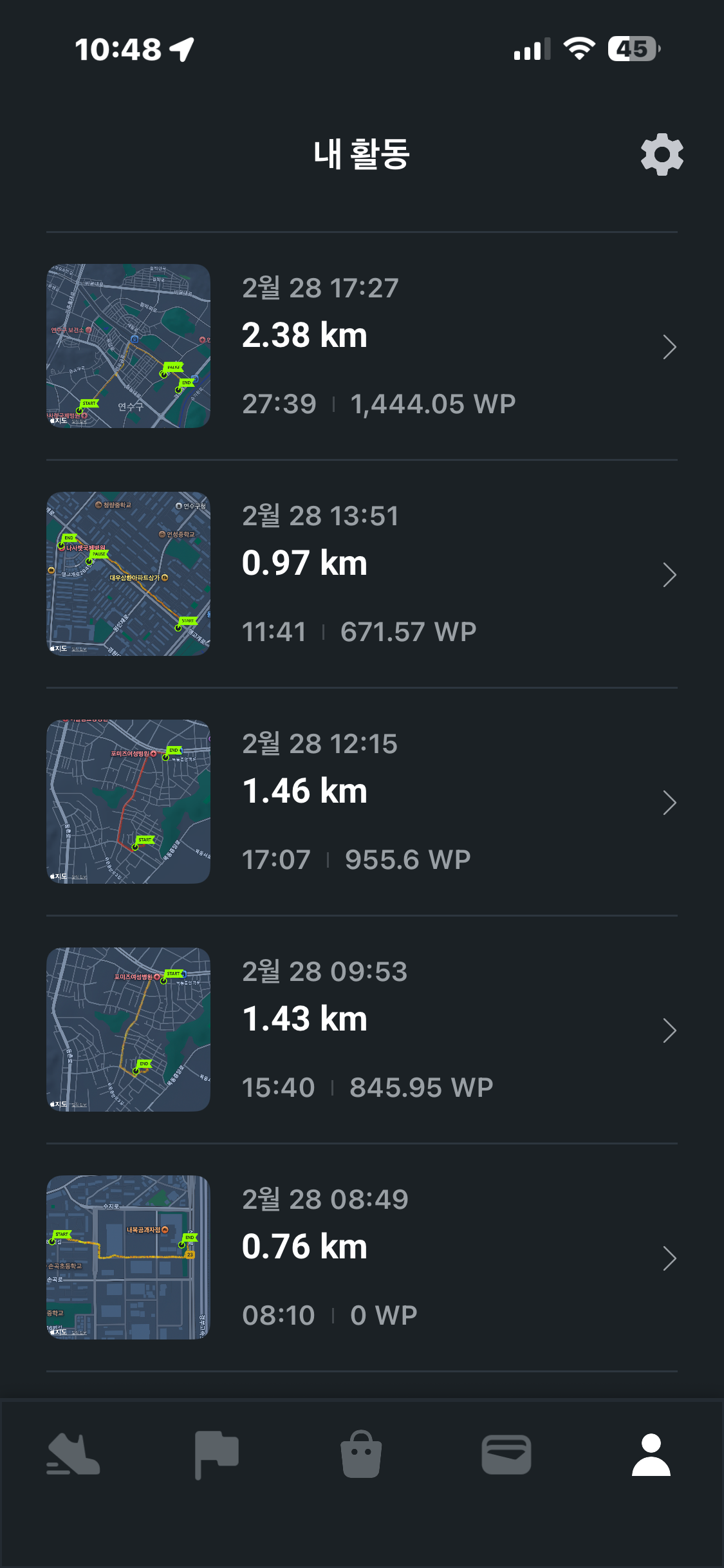Go to the flag tab
724x1568 pixels.
point(217,1455)
